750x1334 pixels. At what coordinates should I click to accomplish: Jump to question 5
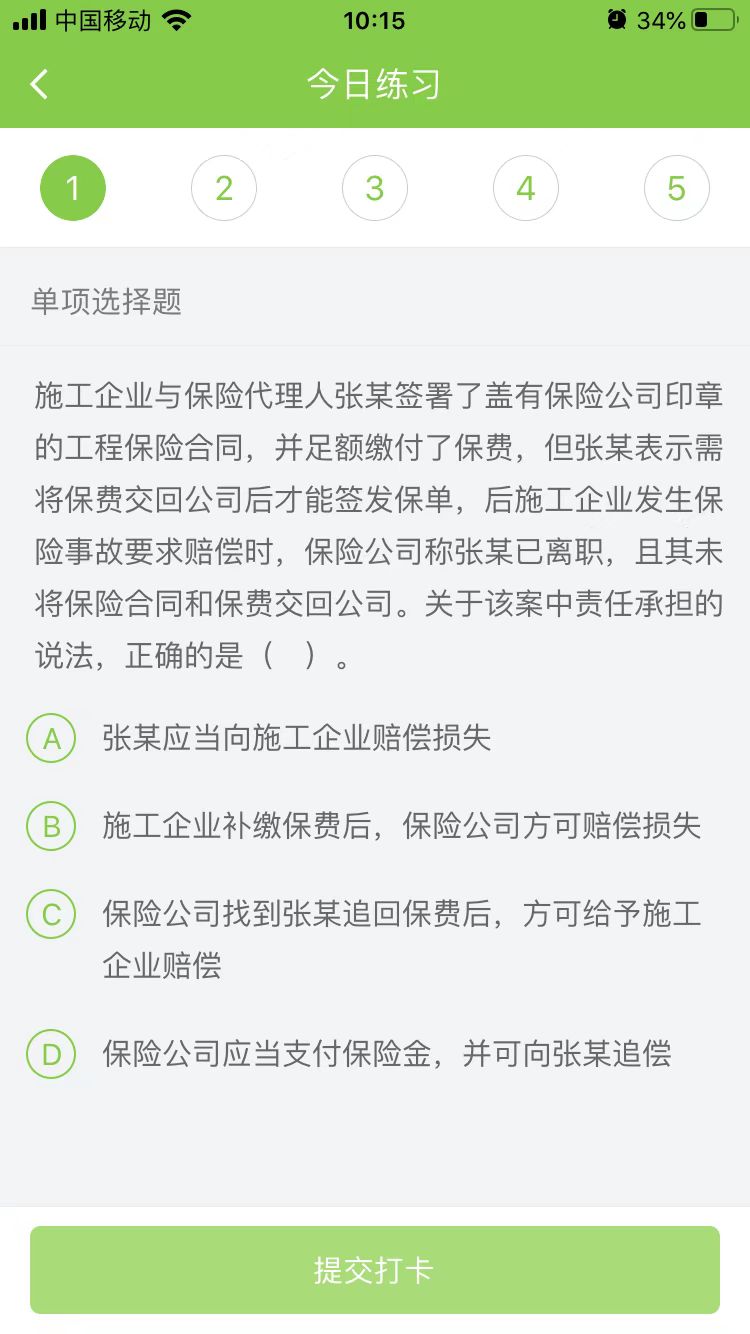[x=677, y=188]
